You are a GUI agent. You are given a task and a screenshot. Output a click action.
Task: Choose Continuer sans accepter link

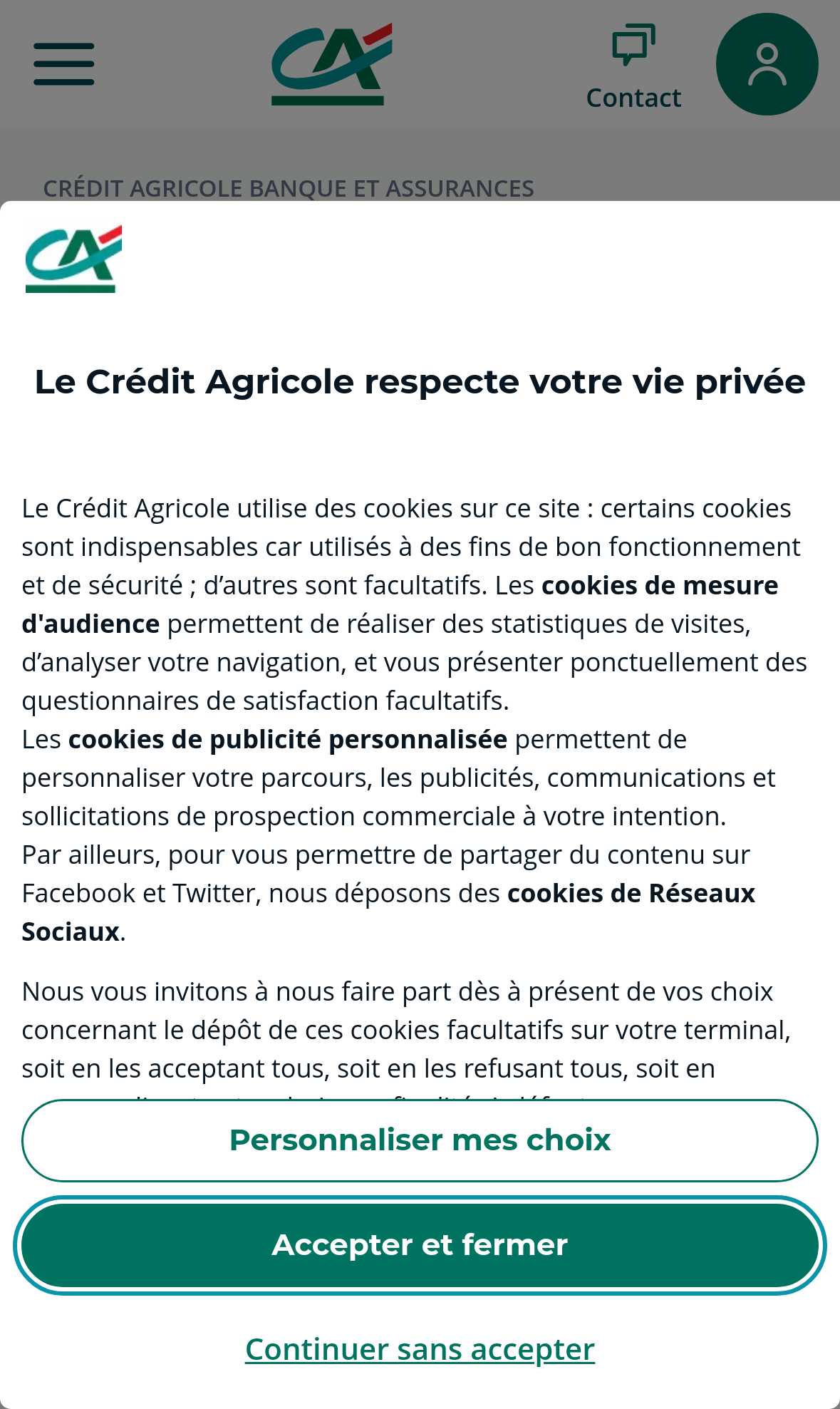[420, 1349]
